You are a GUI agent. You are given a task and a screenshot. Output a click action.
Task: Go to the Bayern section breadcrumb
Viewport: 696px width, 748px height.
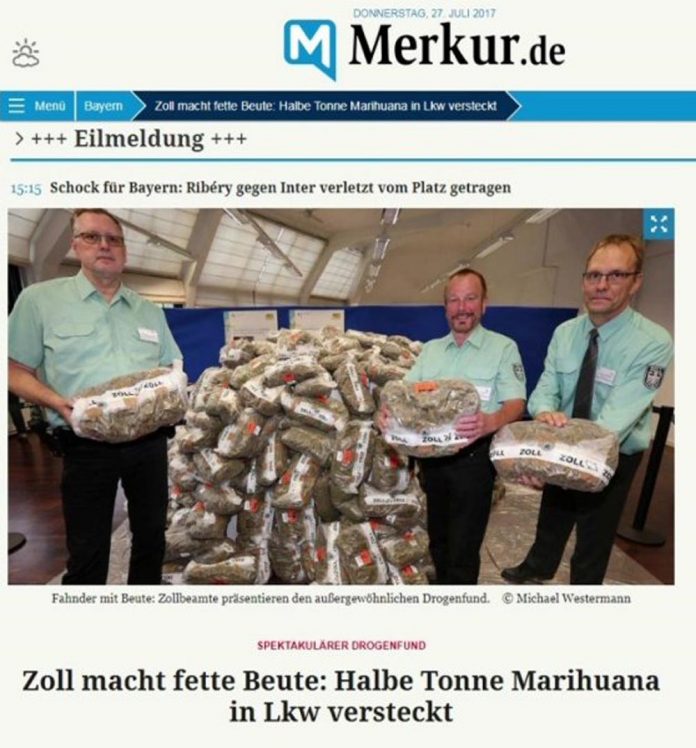click(x=103, y=106)
